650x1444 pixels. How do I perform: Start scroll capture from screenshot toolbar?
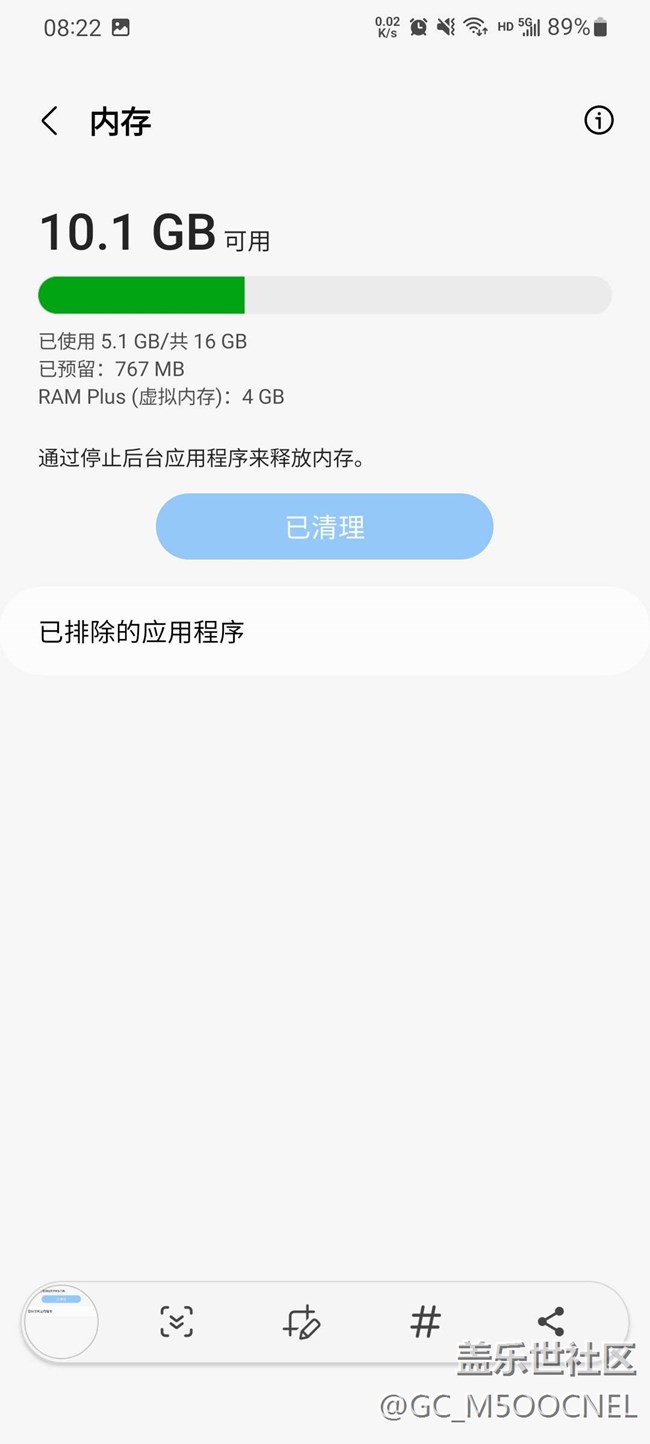[x=177, y=1321]
